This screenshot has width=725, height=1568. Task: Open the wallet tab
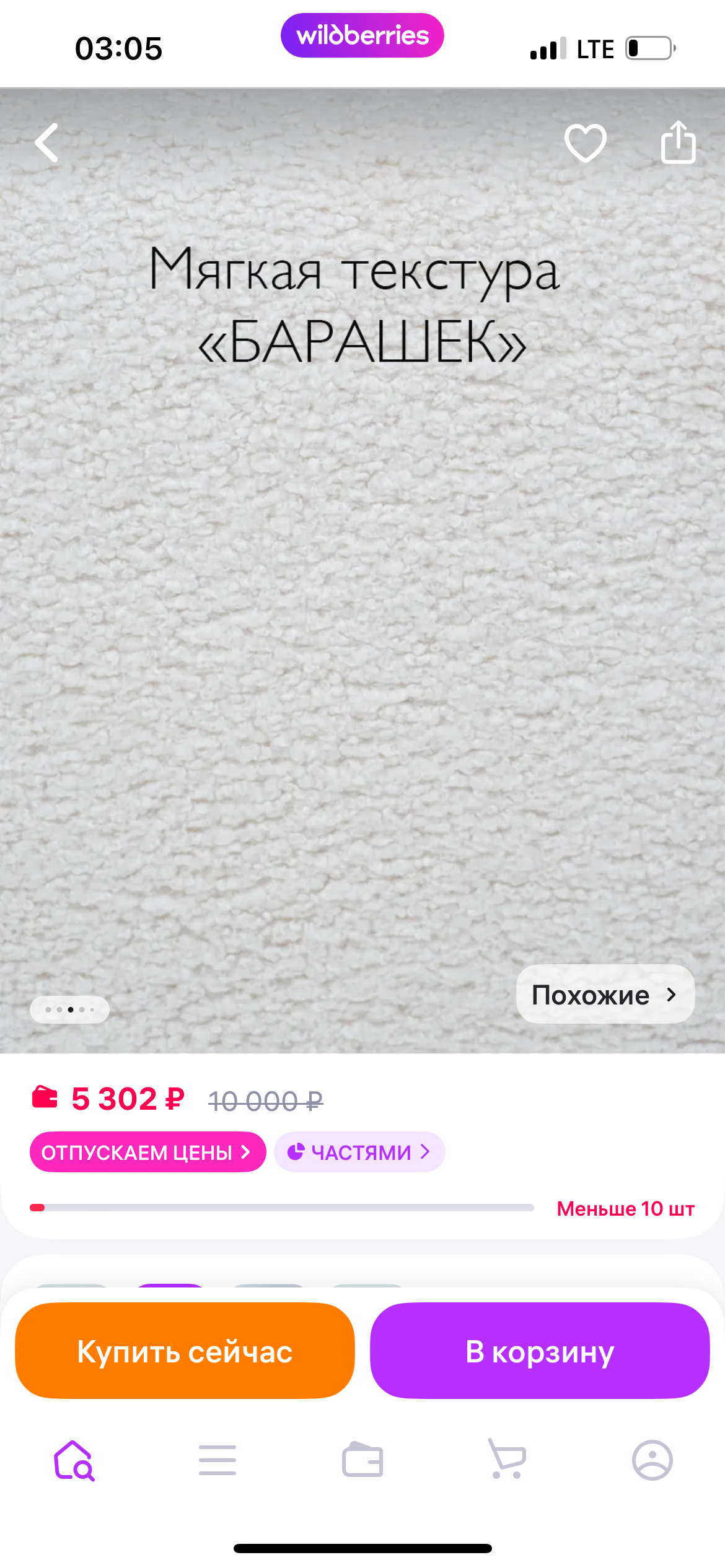point(362,1460)
